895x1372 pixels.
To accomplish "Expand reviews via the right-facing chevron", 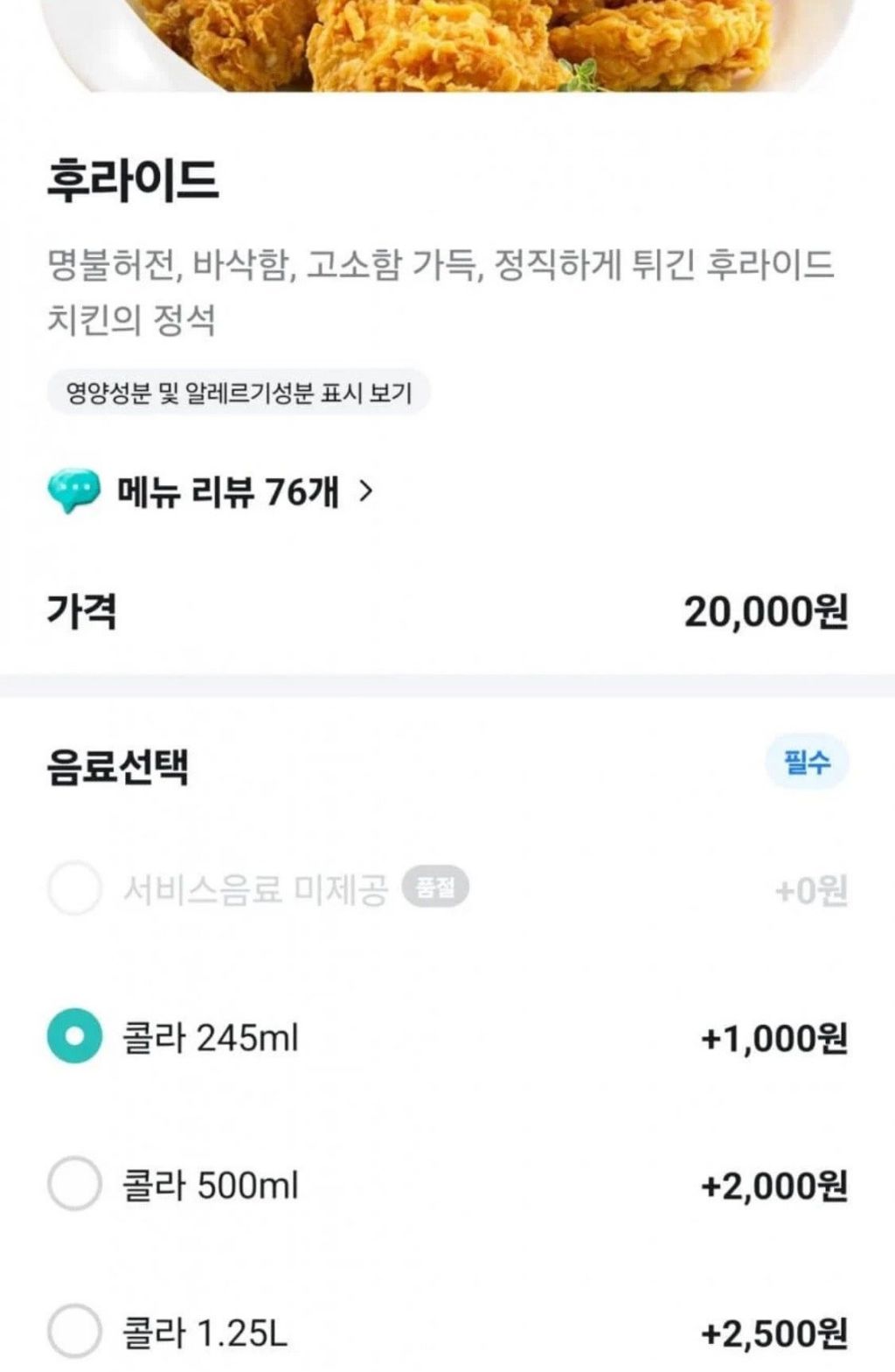I will (364, 491).
